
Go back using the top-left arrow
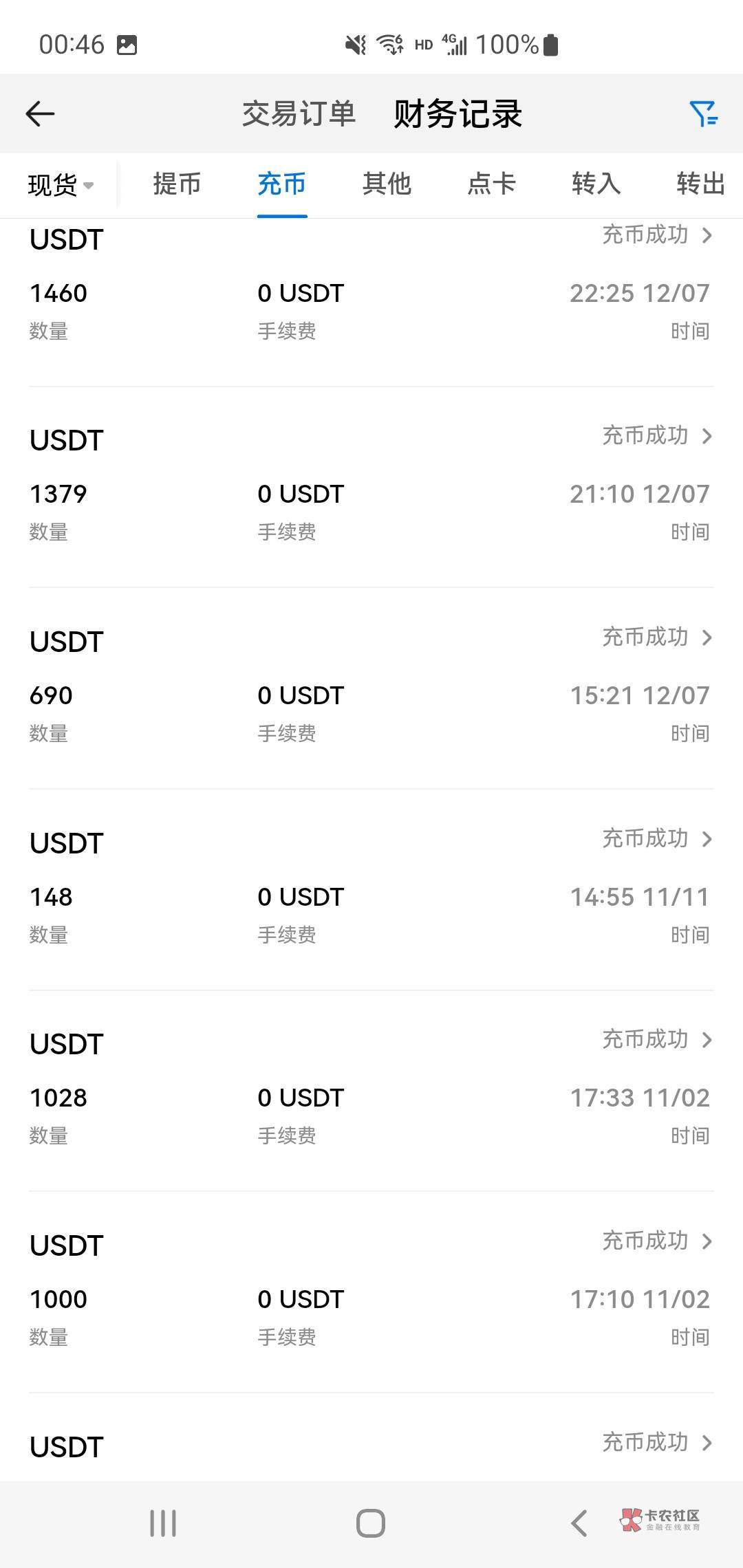pos(40,113)
